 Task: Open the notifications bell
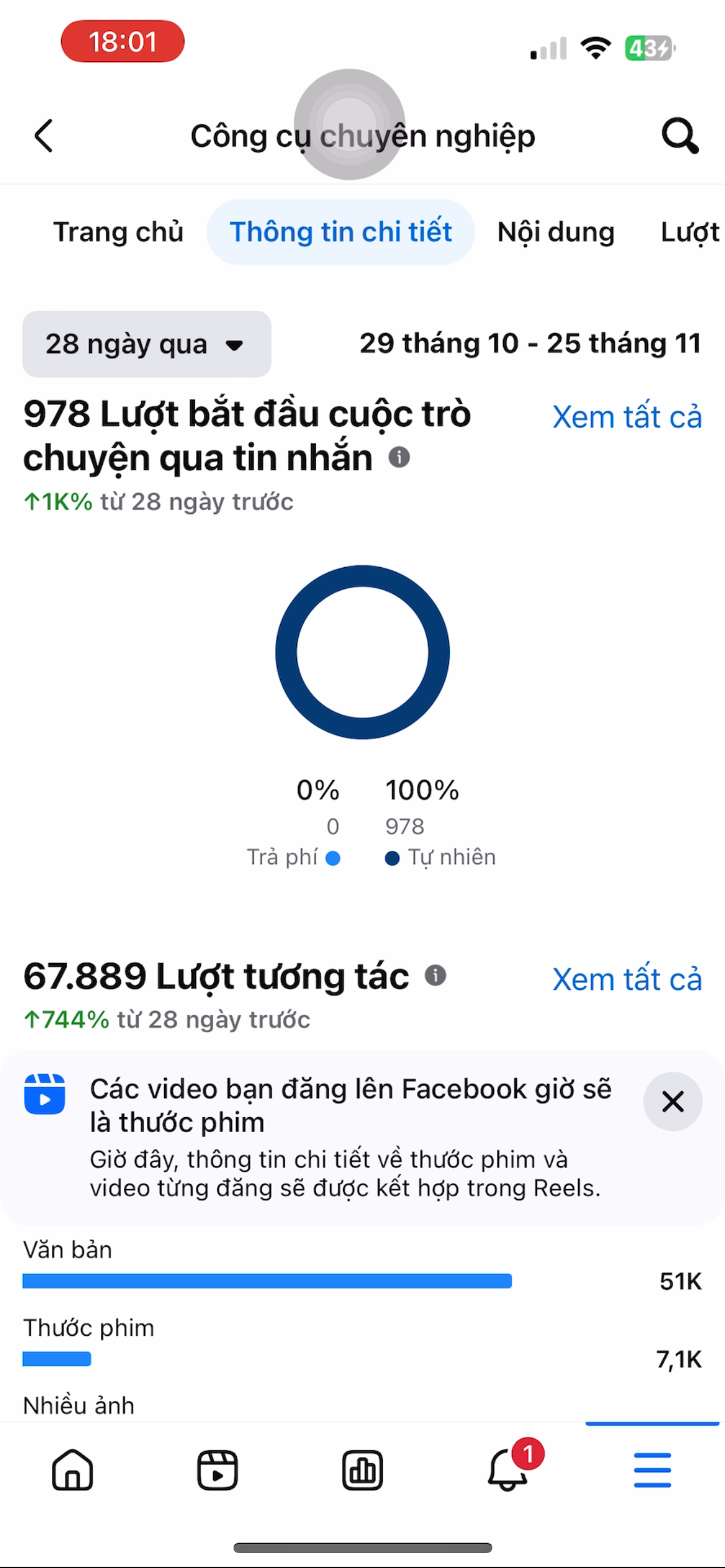(508, 1470)
